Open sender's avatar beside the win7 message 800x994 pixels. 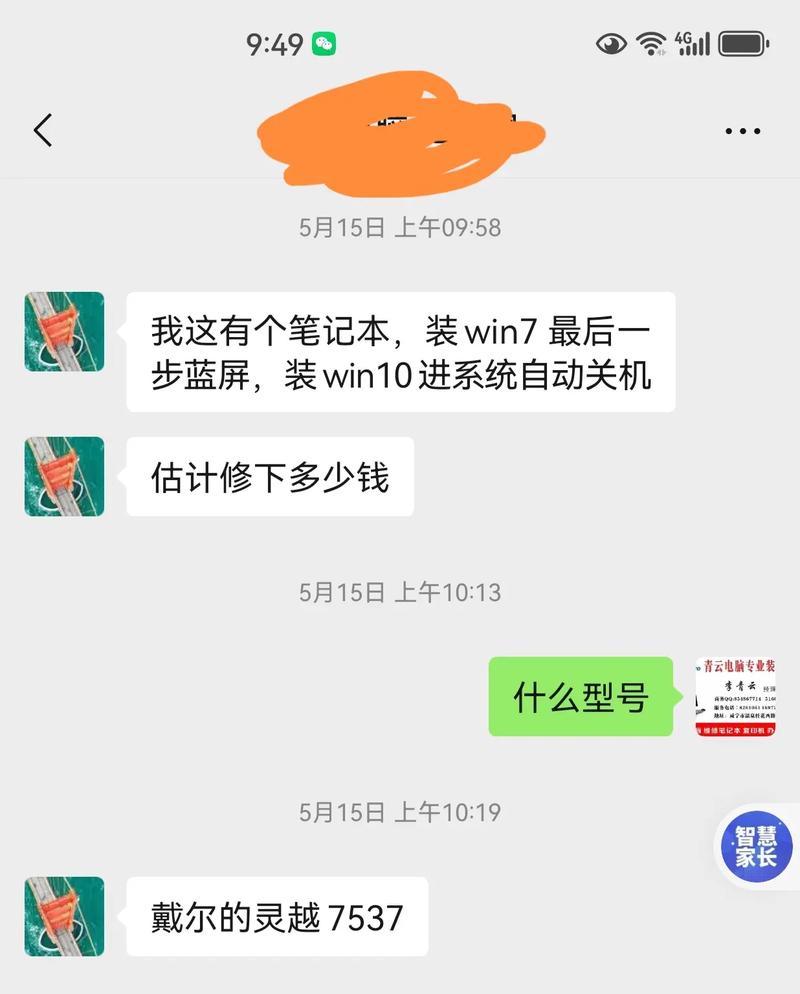coord(64,332)
